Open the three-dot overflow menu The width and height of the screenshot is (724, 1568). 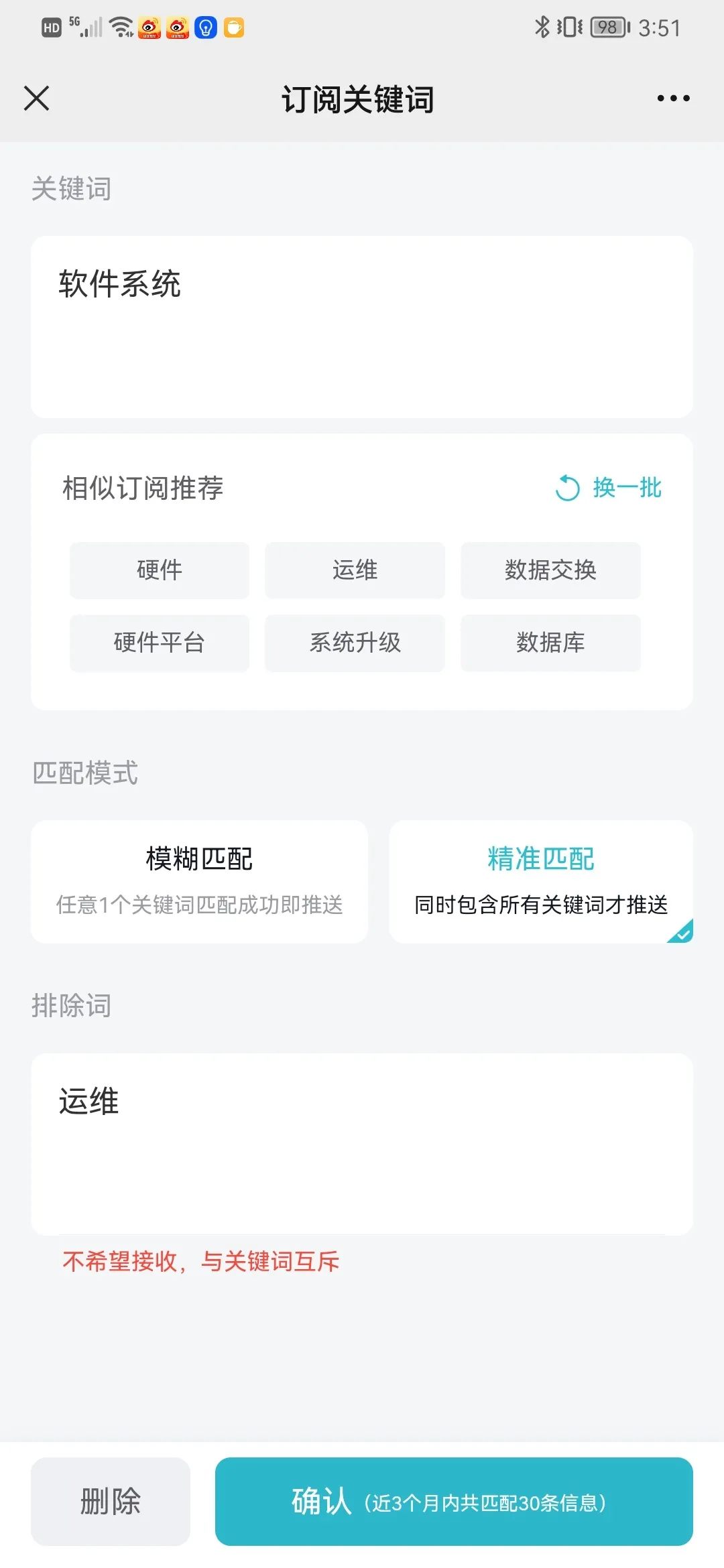tap(673, 99)
